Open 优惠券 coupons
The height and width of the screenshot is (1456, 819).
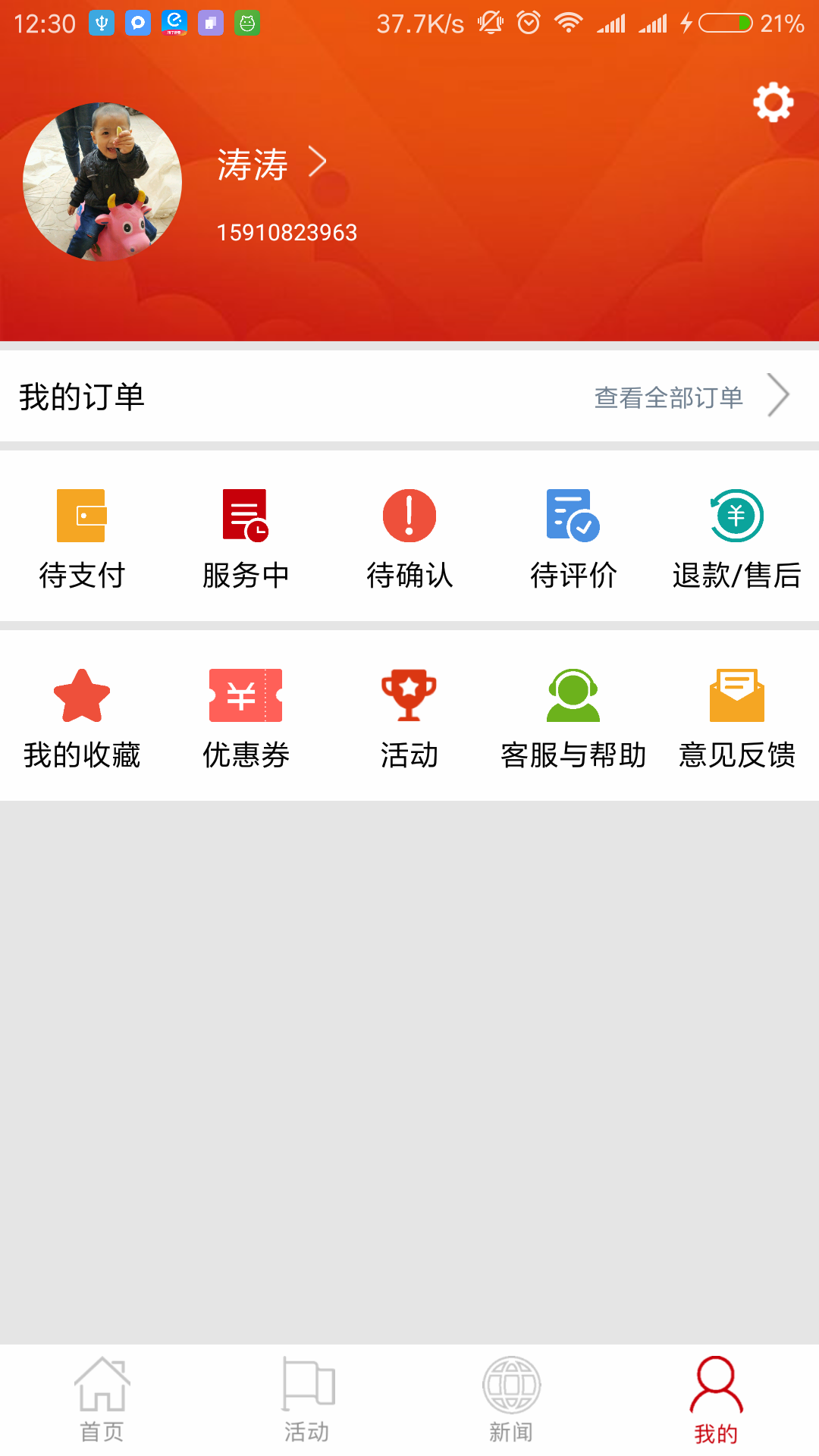click(246, 717)
